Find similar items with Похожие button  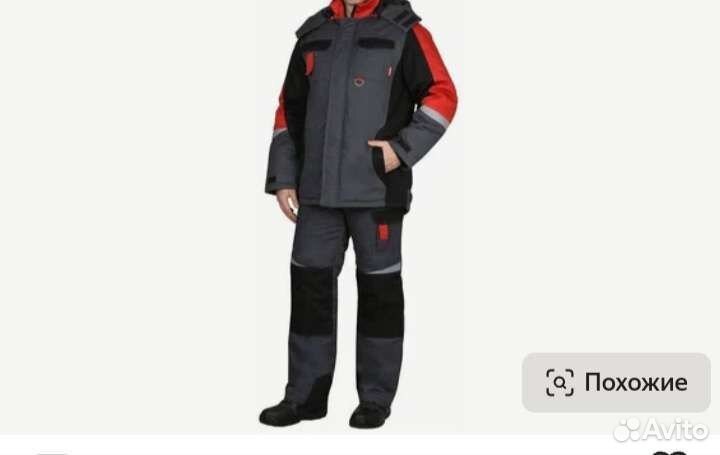click(616, 382)
